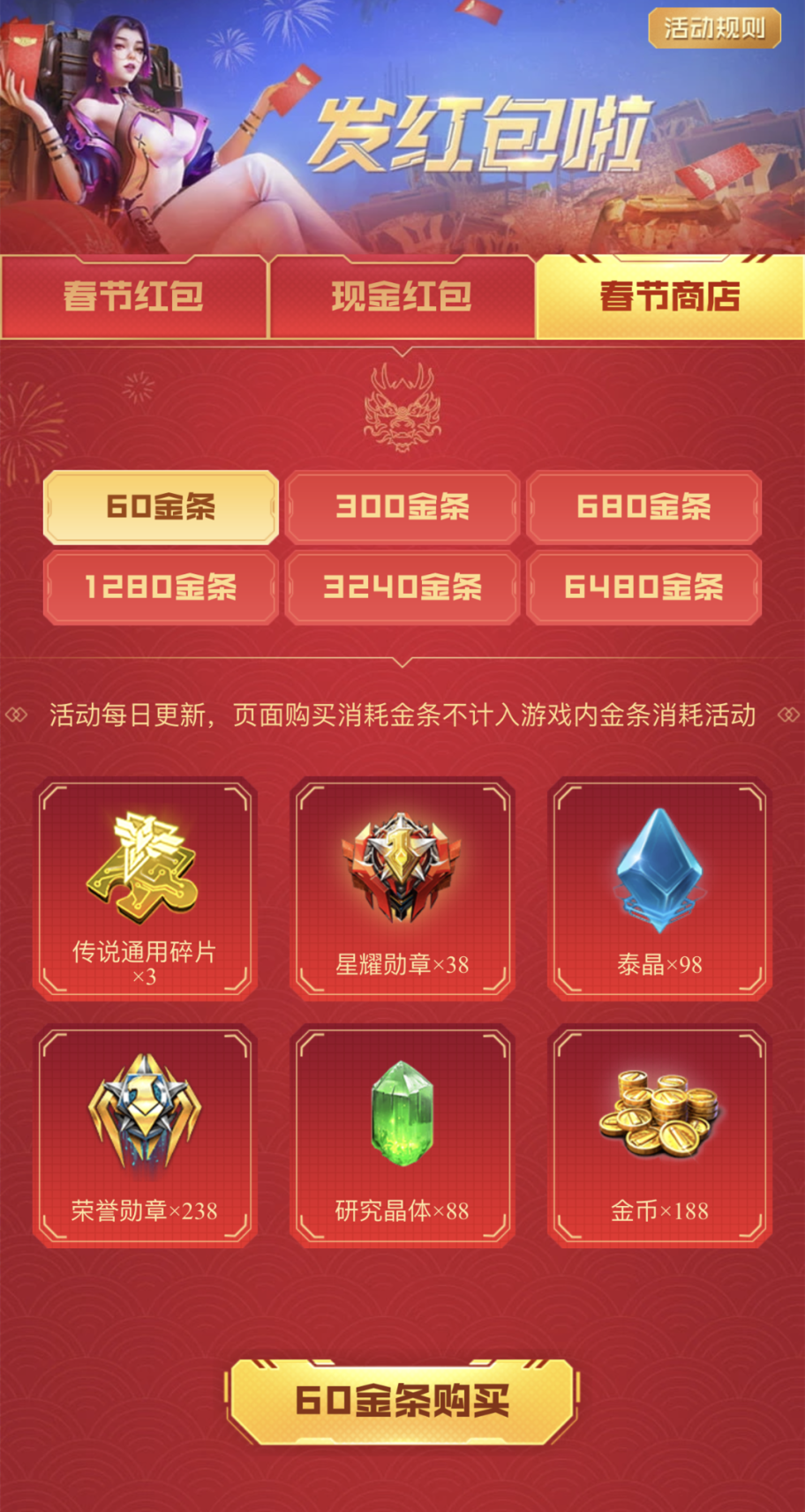Switch to the 春节红包 tab
This screenshot has width=805, height=1512.
pyautogui.click(x=134, y=297)
